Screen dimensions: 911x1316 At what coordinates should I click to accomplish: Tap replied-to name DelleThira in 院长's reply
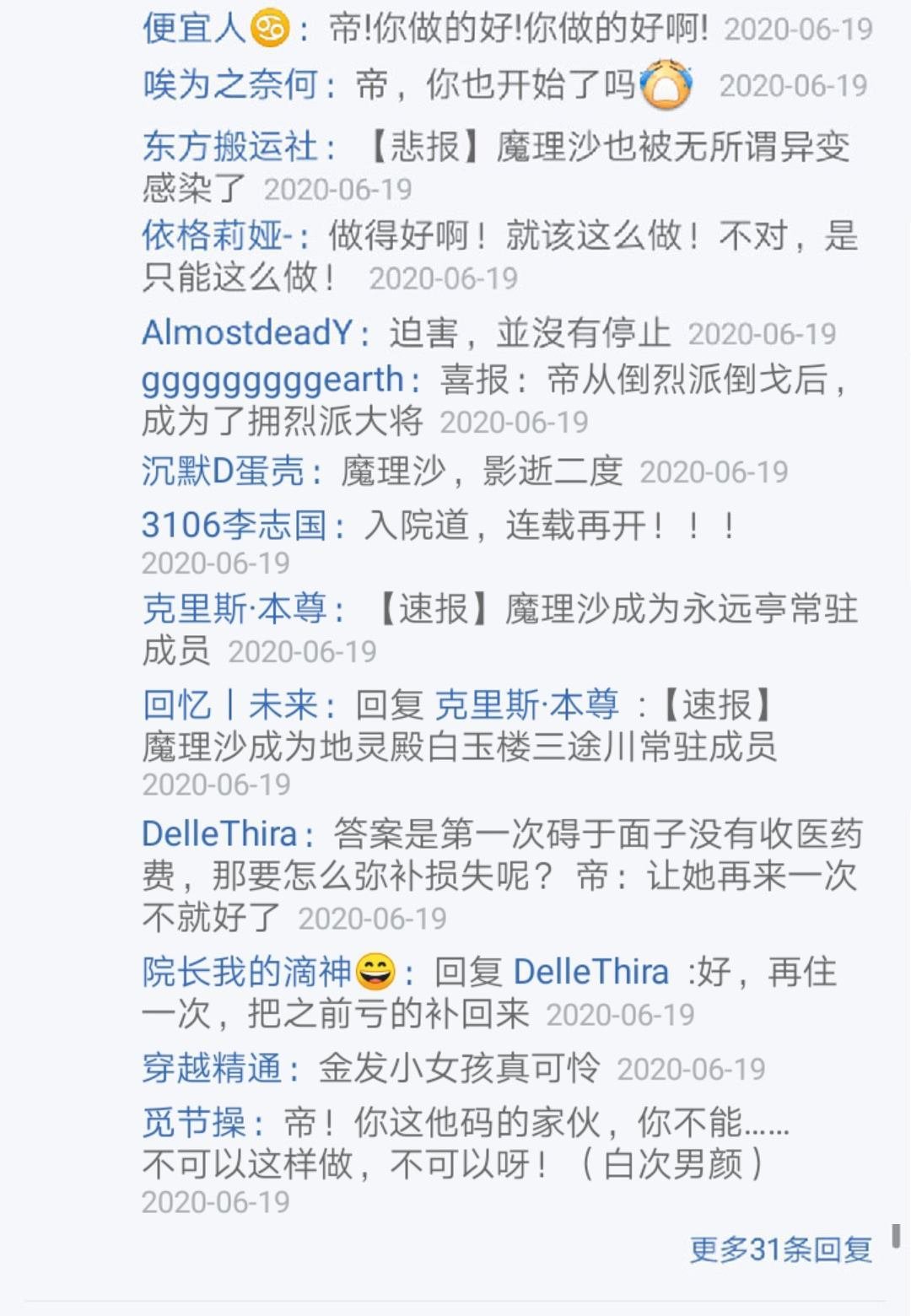point(590,972)
